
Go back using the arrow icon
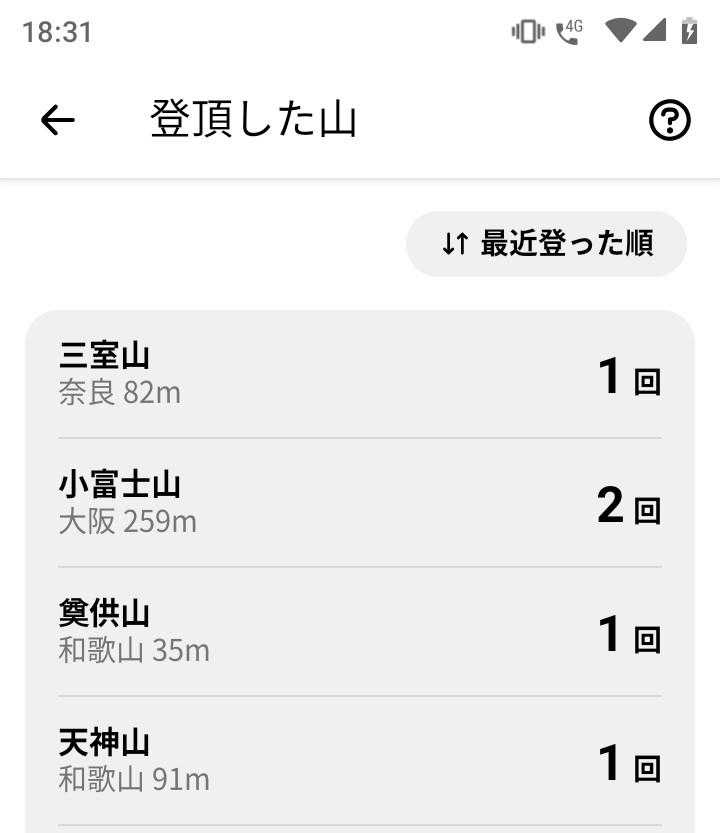(58, 121)
